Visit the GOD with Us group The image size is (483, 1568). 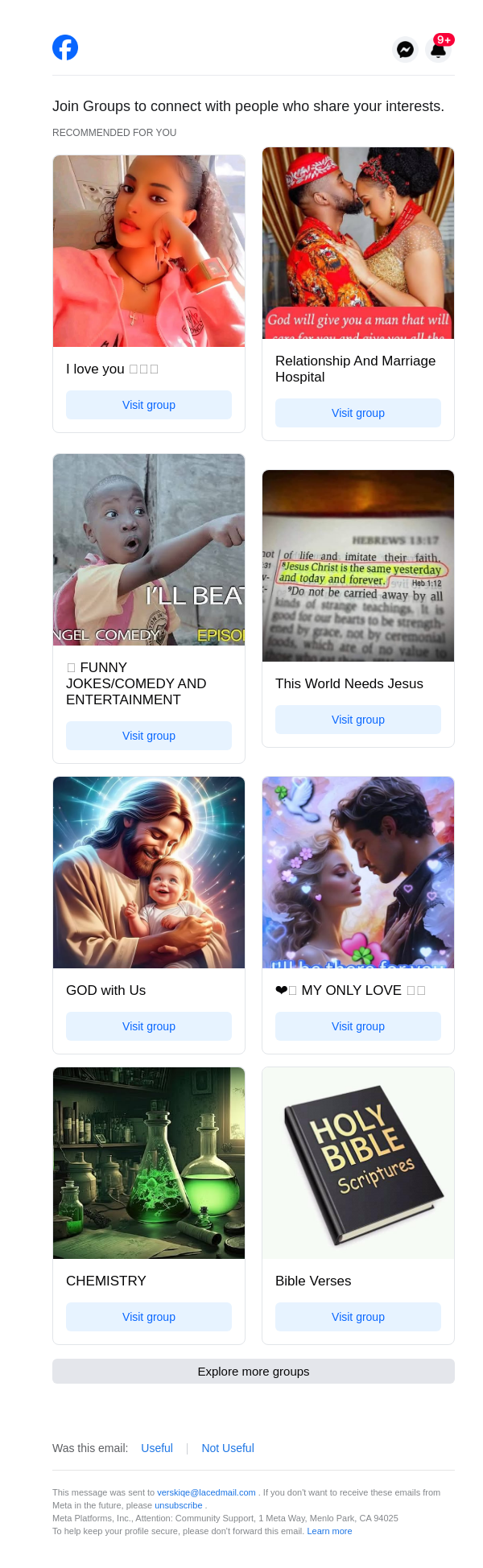click(149, 1026)
